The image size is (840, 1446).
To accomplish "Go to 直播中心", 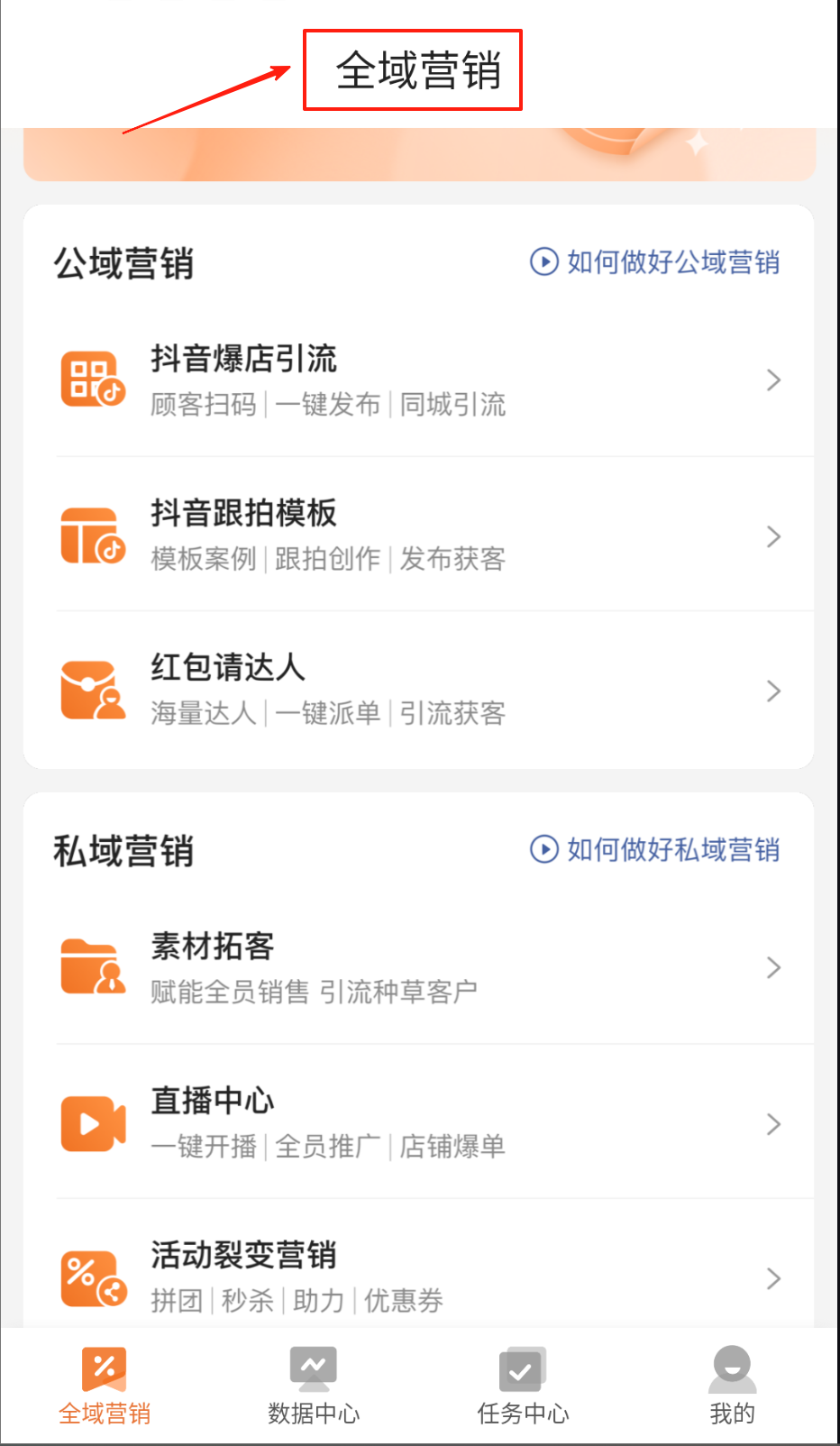I will click(418, 1123).
